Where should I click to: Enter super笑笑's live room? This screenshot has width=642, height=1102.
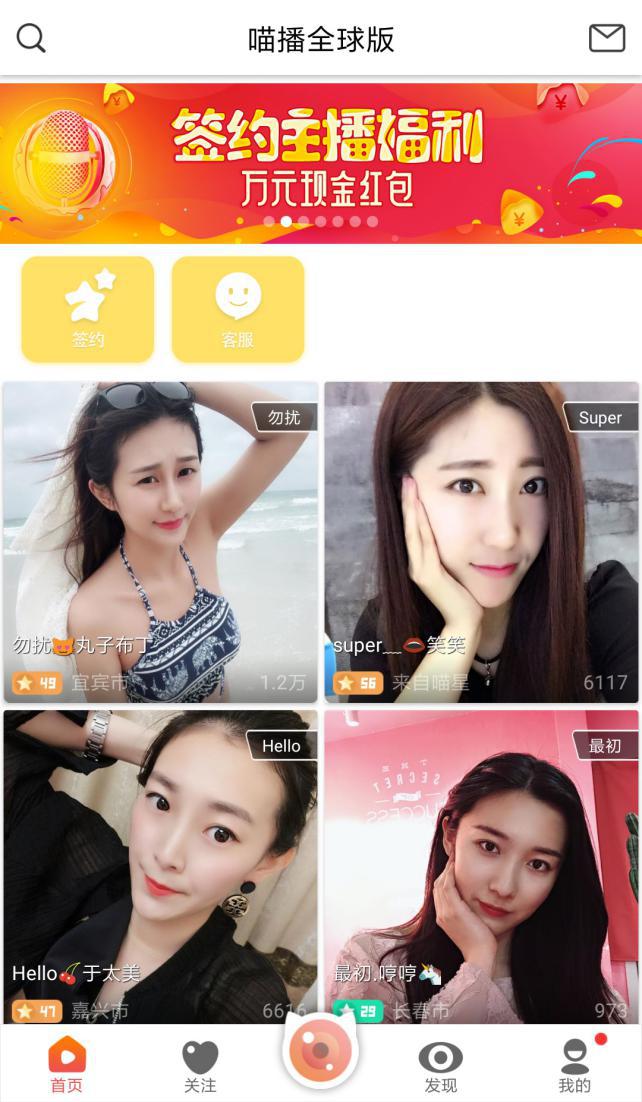point(481,540)
